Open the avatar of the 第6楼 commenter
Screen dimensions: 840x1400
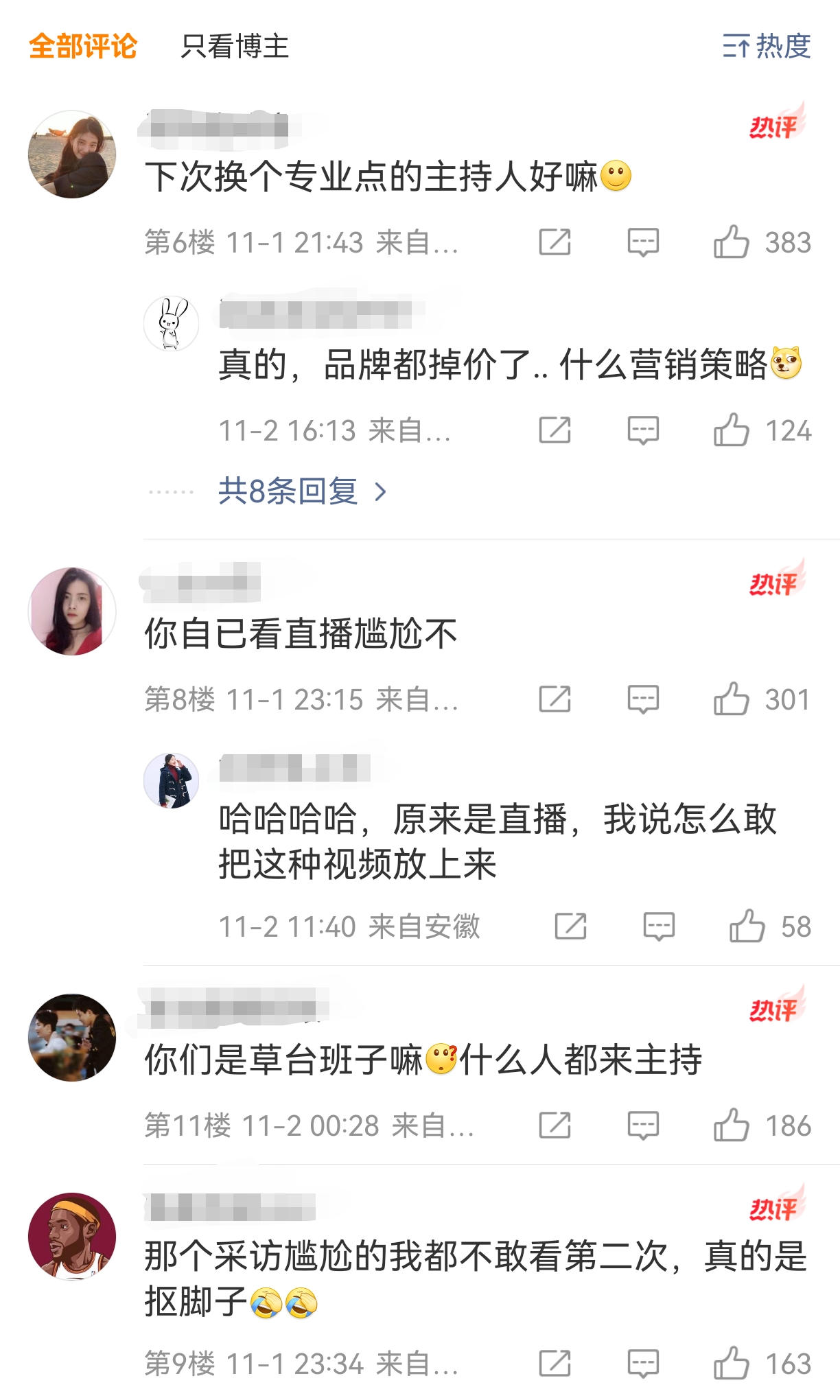[72, 154]
